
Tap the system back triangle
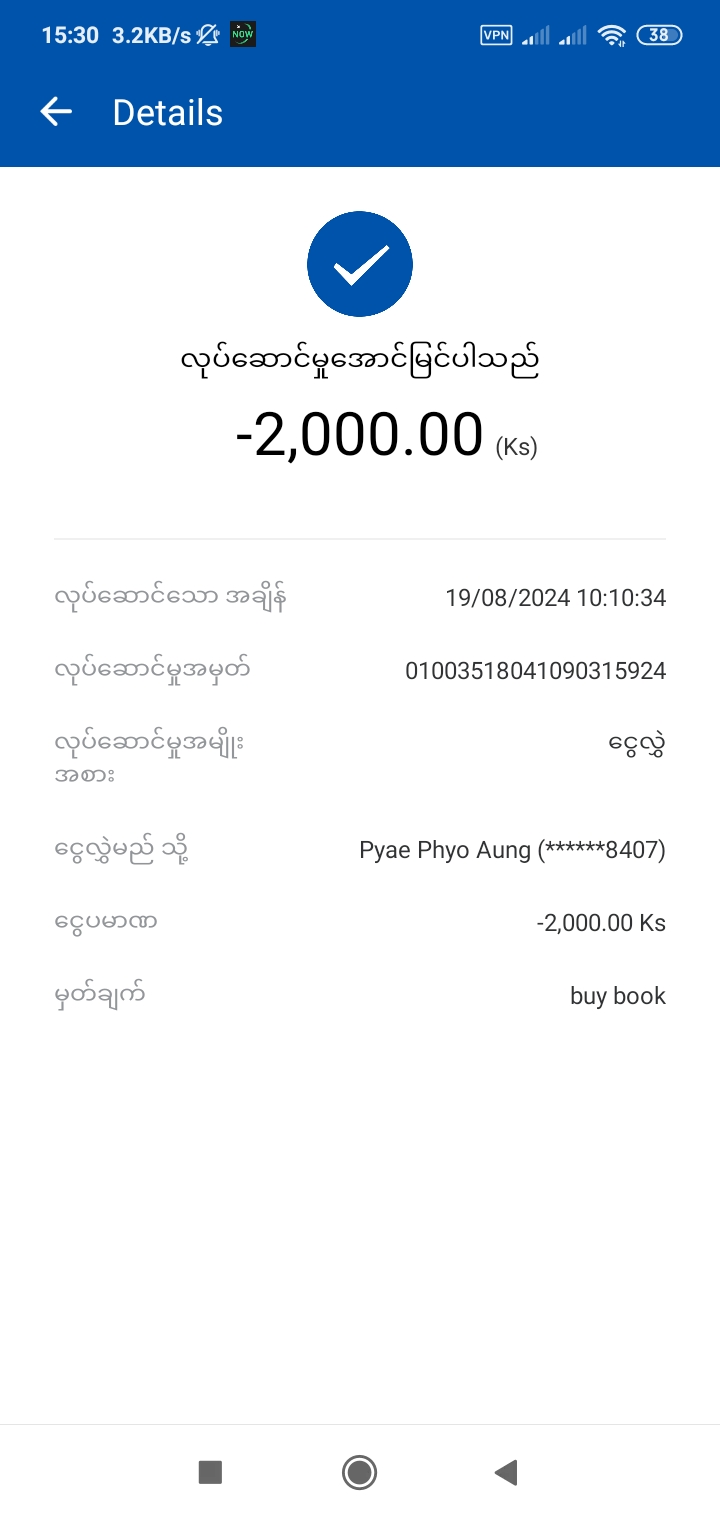[x=506, y=1472]
